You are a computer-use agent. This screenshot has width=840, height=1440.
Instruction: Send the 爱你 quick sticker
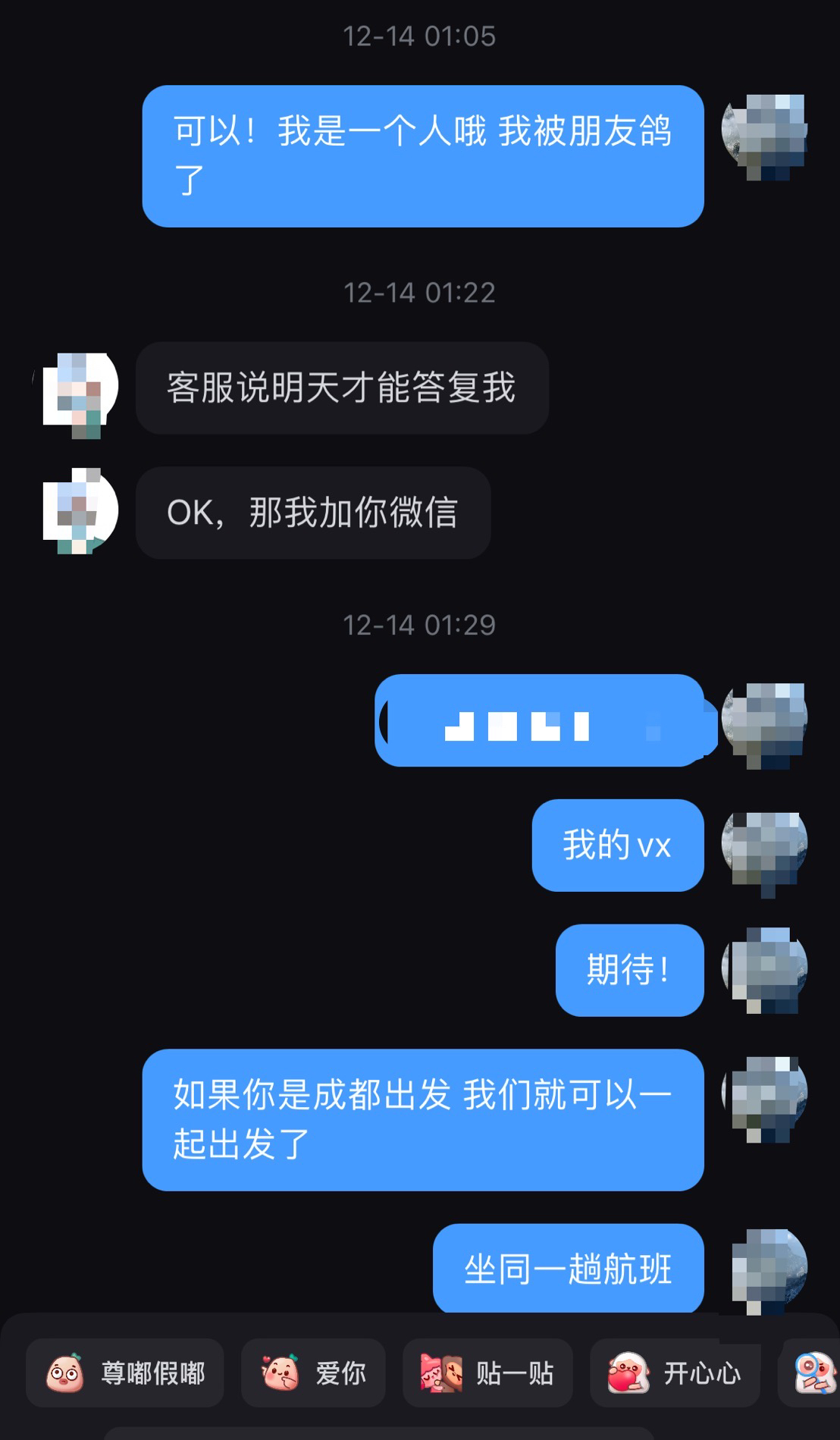click(x=313, y=1373)
